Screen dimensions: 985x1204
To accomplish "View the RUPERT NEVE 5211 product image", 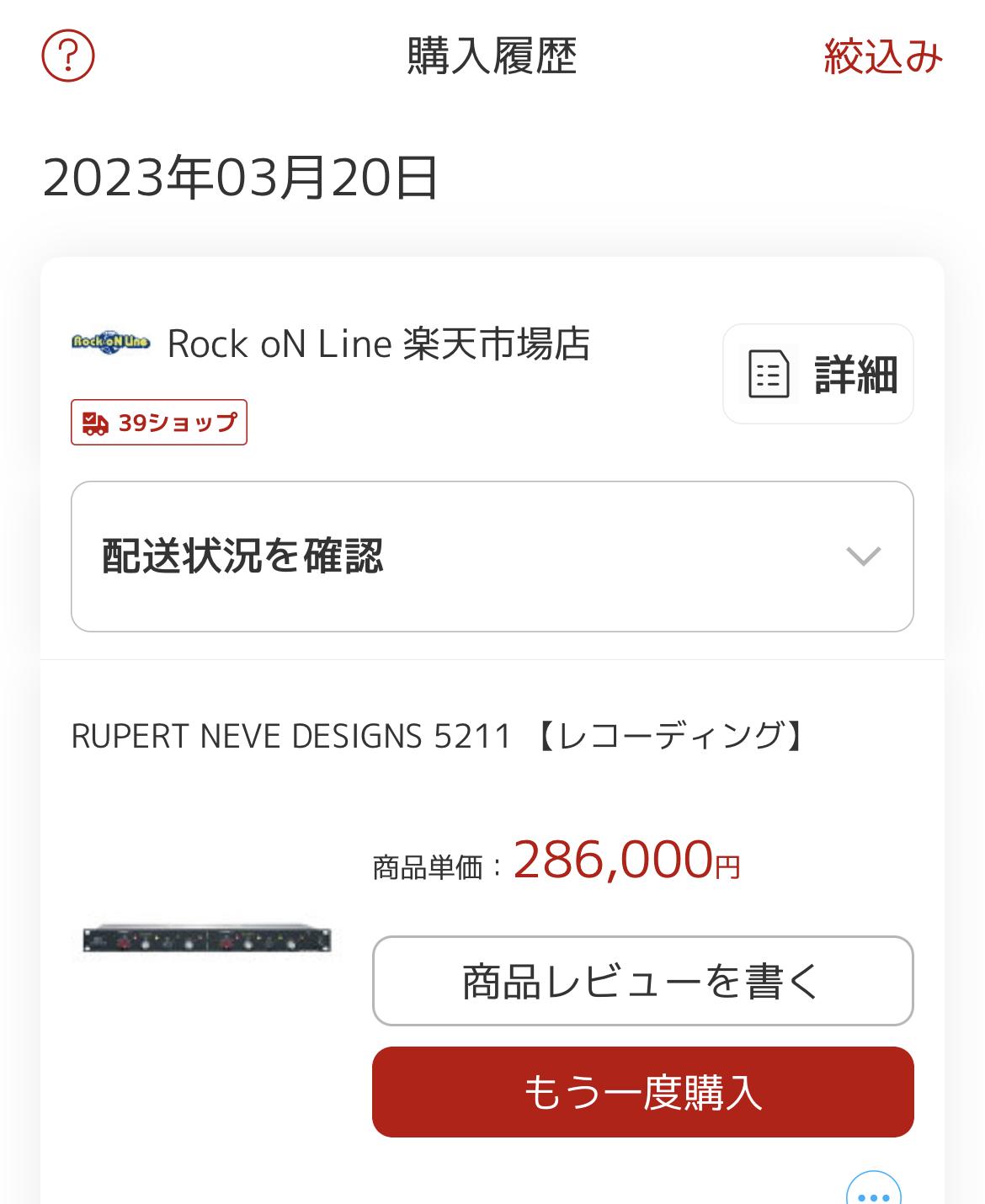I will (x=207, y=939).
